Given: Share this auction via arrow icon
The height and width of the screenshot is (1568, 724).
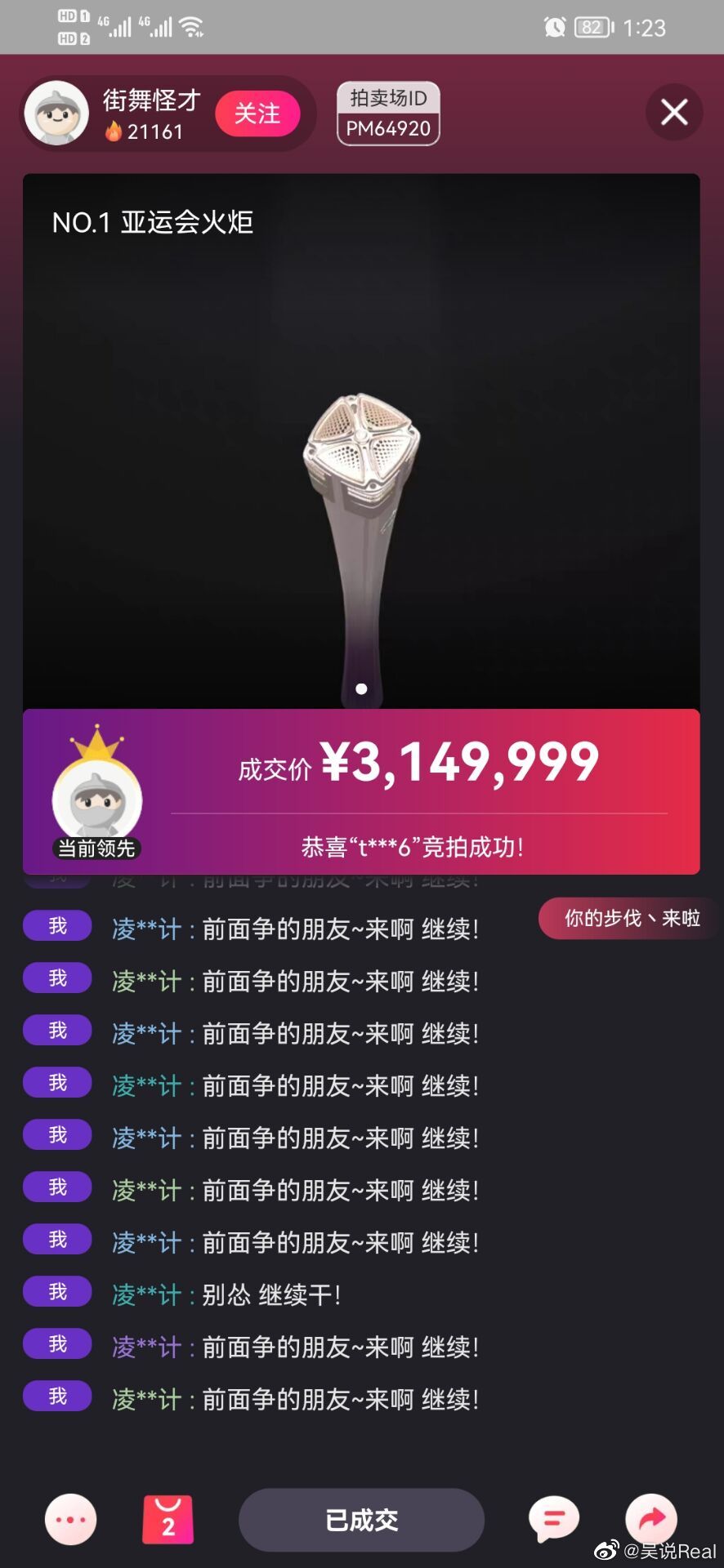Looking at the screenshot, I should click(650, 1519).
